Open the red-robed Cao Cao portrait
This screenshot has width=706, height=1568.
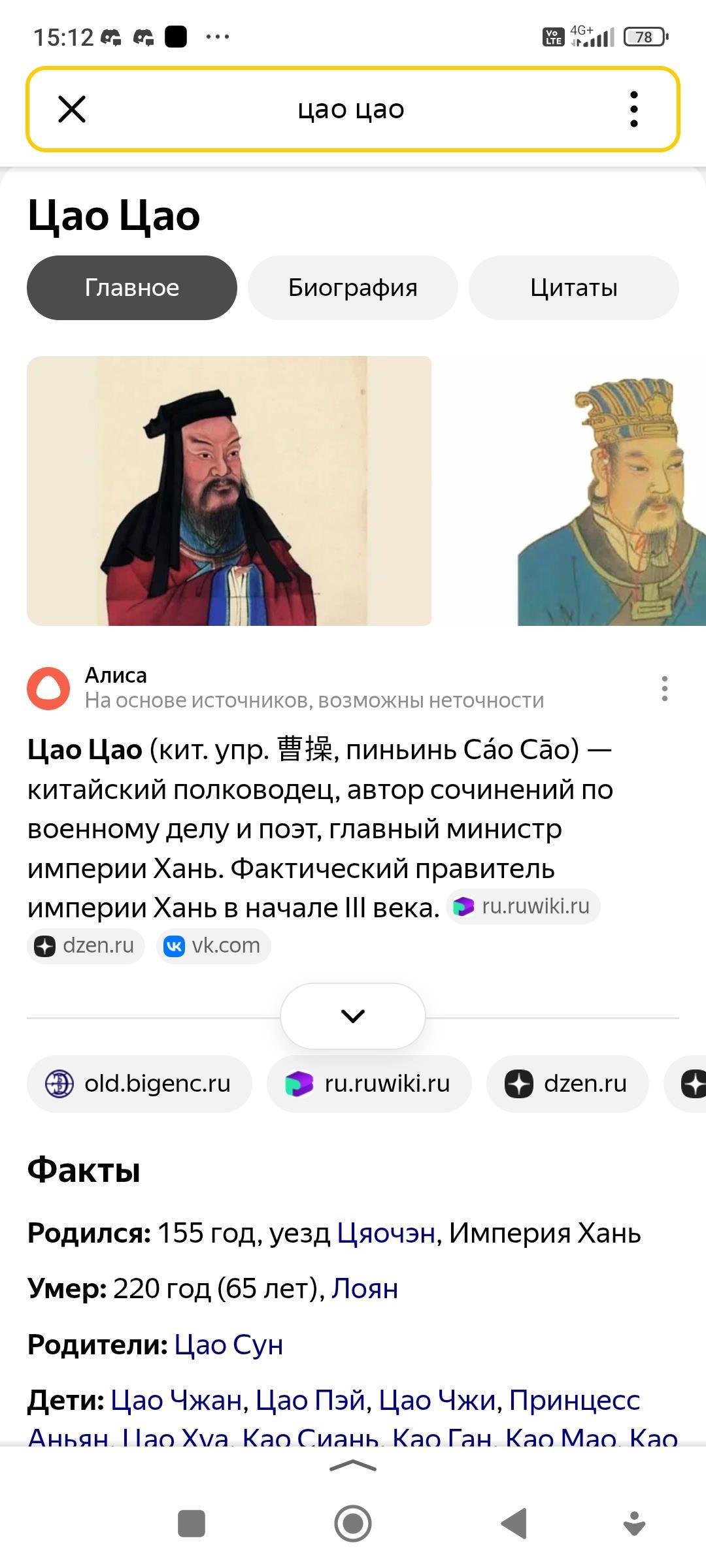[229, 491]
